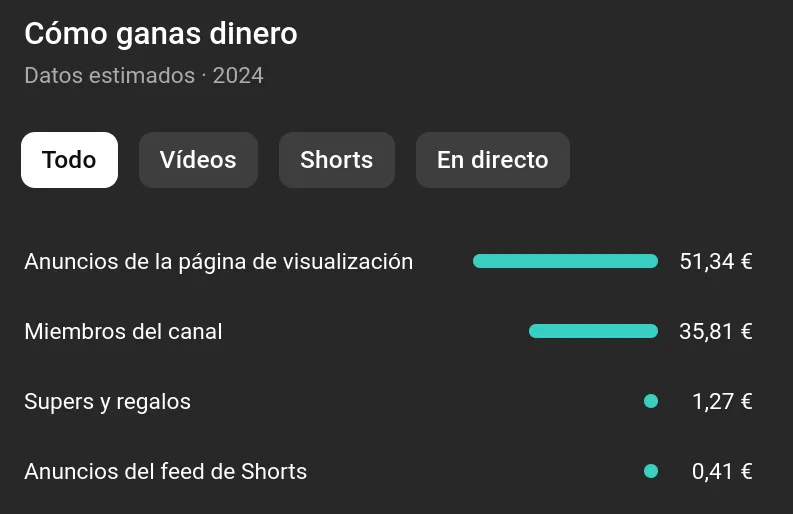Filter revenue by En directo
This screenshot has width=793, height=514.
pos(492,160)
